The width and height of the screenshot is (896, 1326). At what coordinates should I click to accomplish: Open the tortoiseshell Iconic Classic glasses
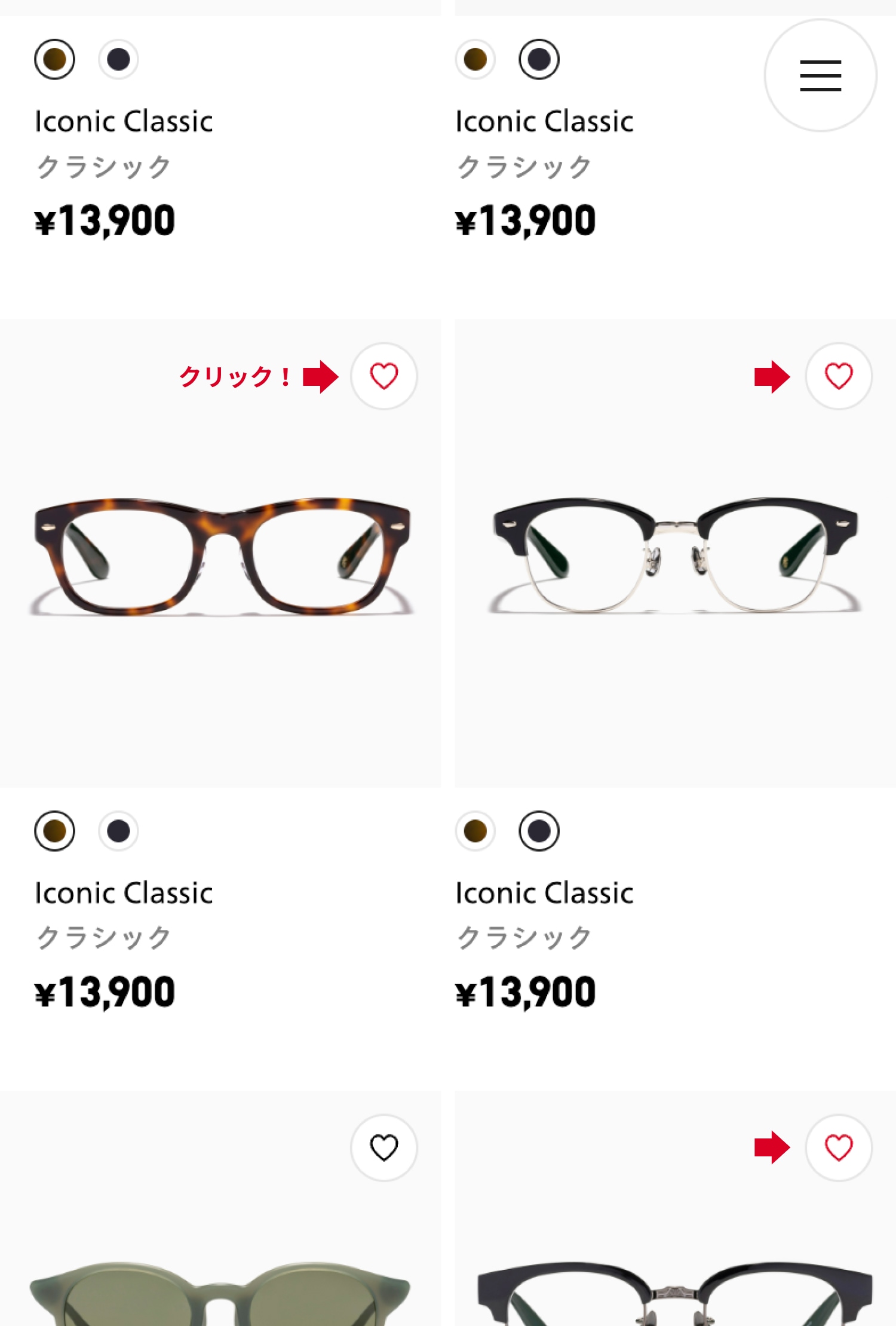click(x=221, y=555)
